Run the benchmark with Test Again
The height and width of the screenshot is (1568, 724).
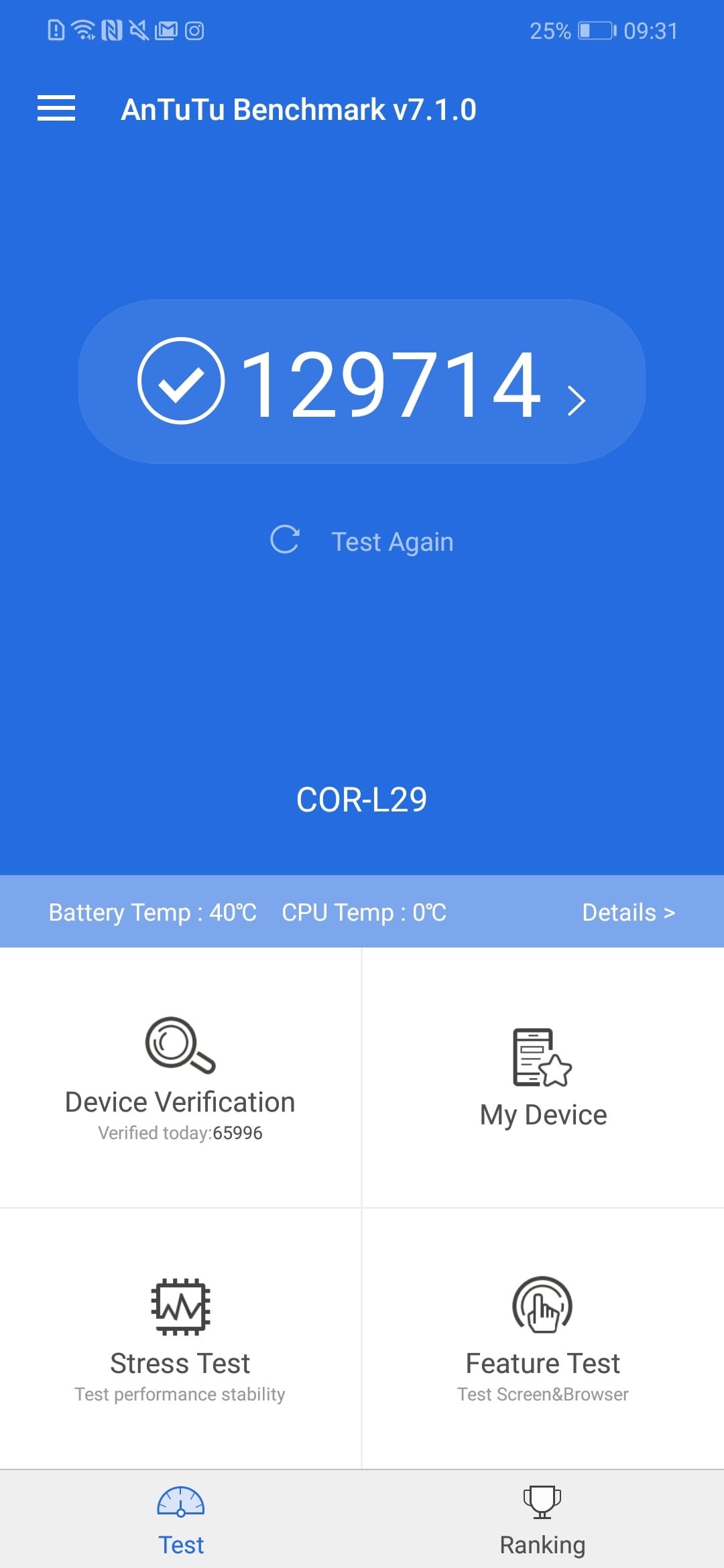(362, 541)
